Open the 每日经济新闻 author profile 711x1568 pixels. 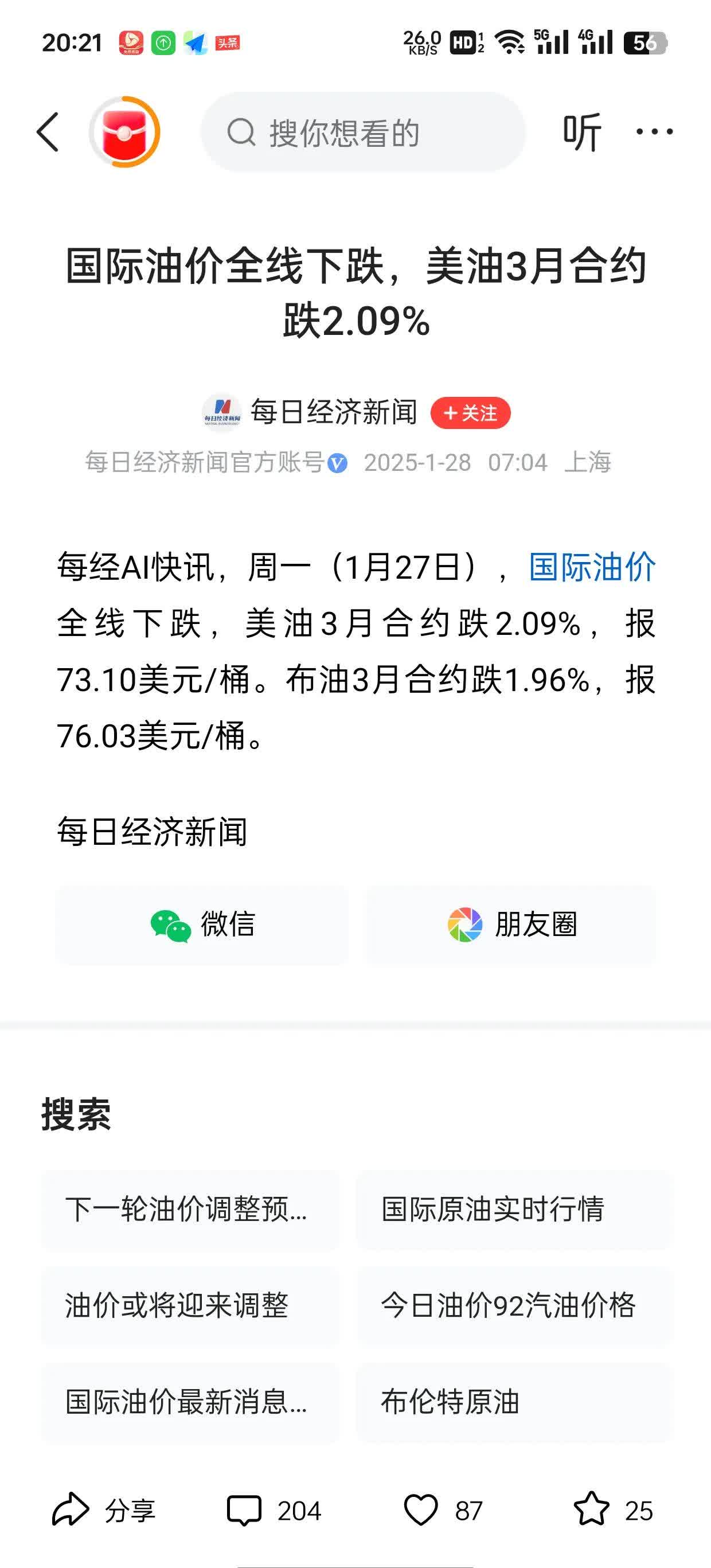(333, 413)
